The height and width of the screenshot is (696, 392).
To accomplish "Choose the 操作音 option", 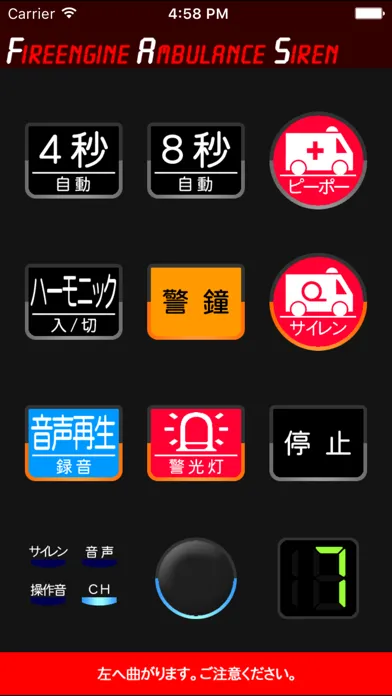I will 48,594.
